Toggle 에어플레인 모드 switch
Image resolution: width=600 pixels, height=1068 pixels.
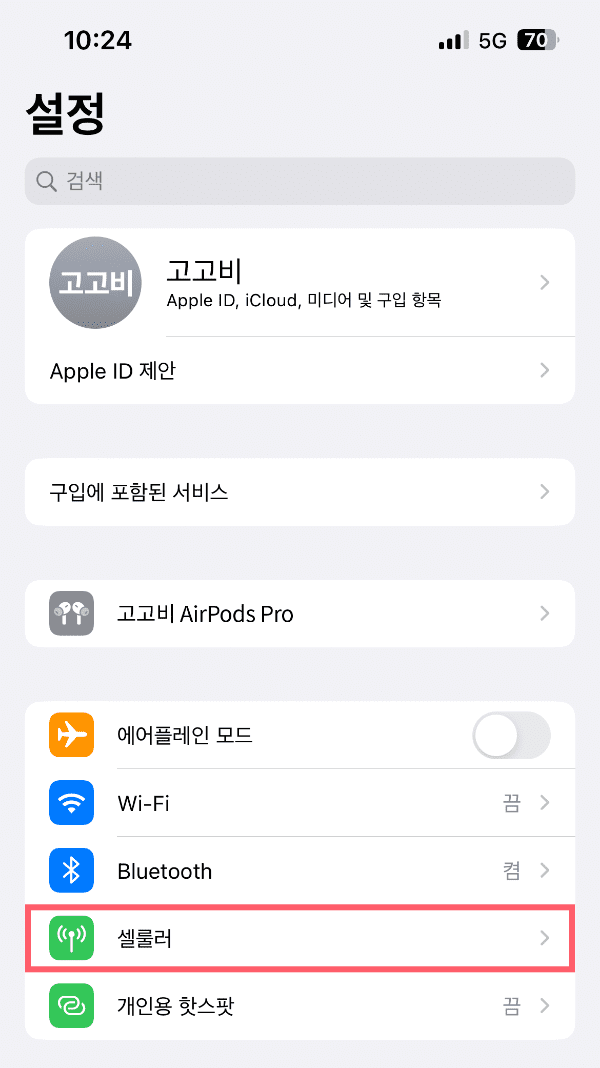coord(511,737)
